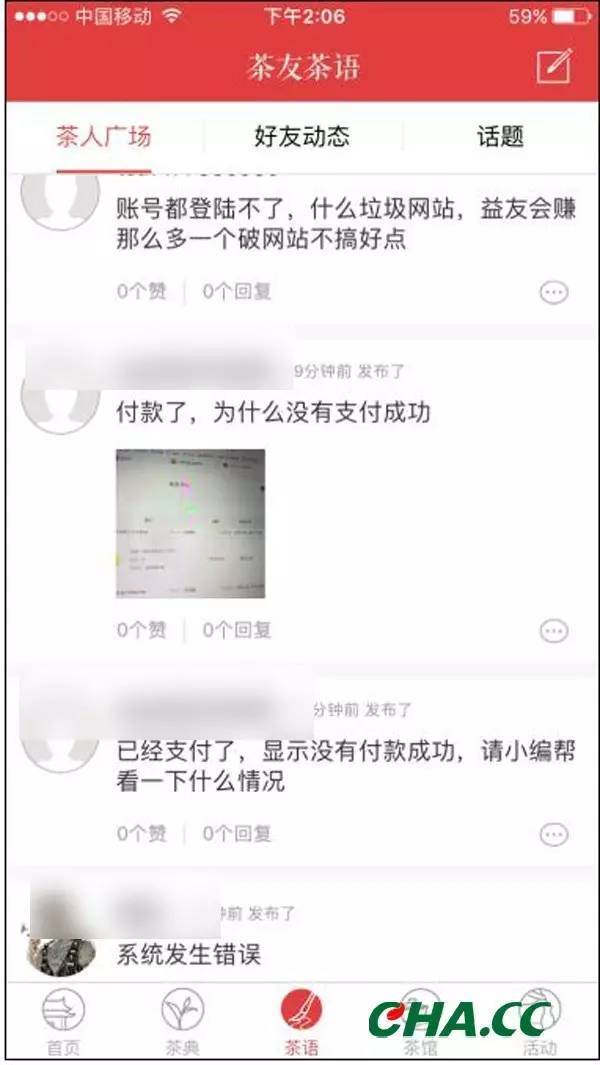Screen dimensions: 600x1065
Task: Compose a new post with pencil icon
Action: (553, 66)
